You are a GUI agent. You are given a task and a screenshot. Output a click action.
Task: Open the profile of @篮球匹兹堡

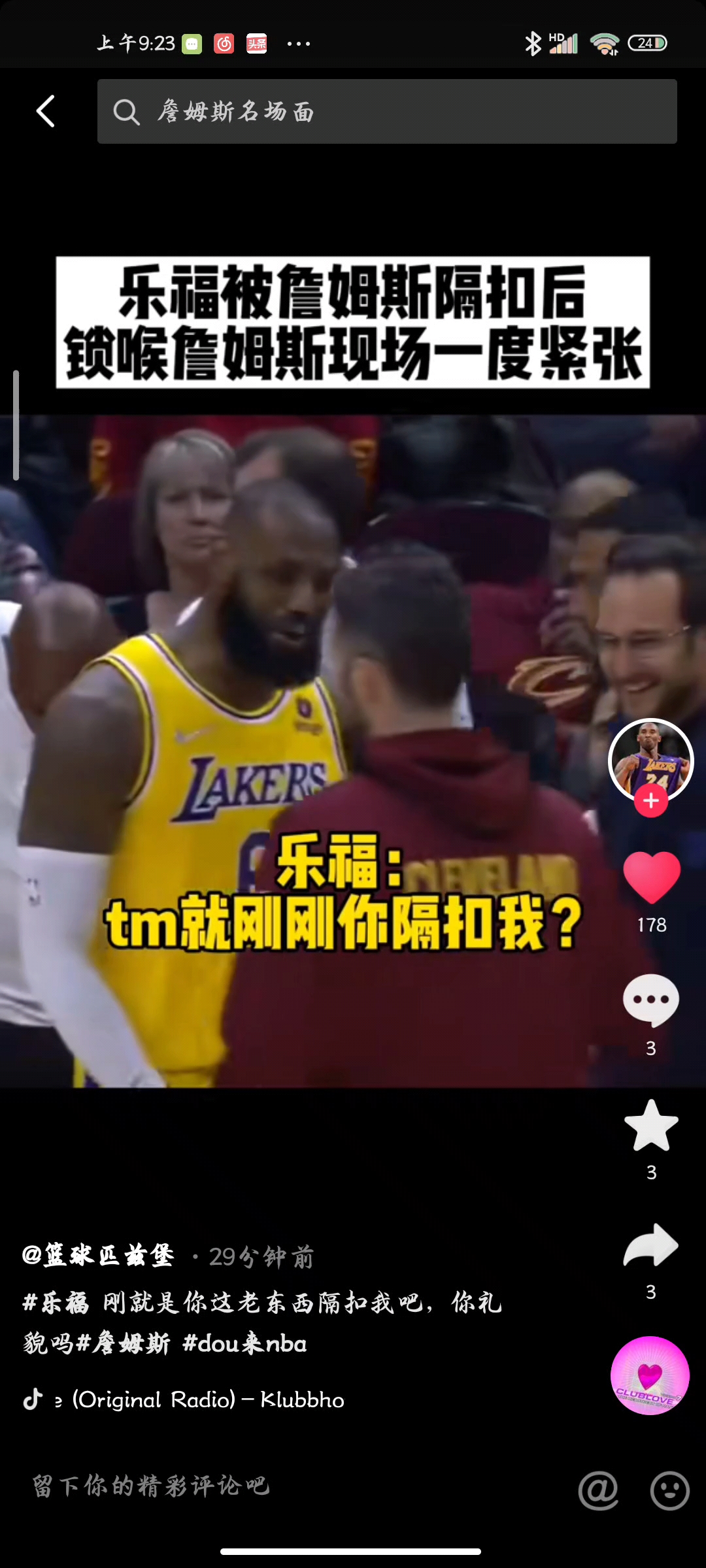[99, 1256]
